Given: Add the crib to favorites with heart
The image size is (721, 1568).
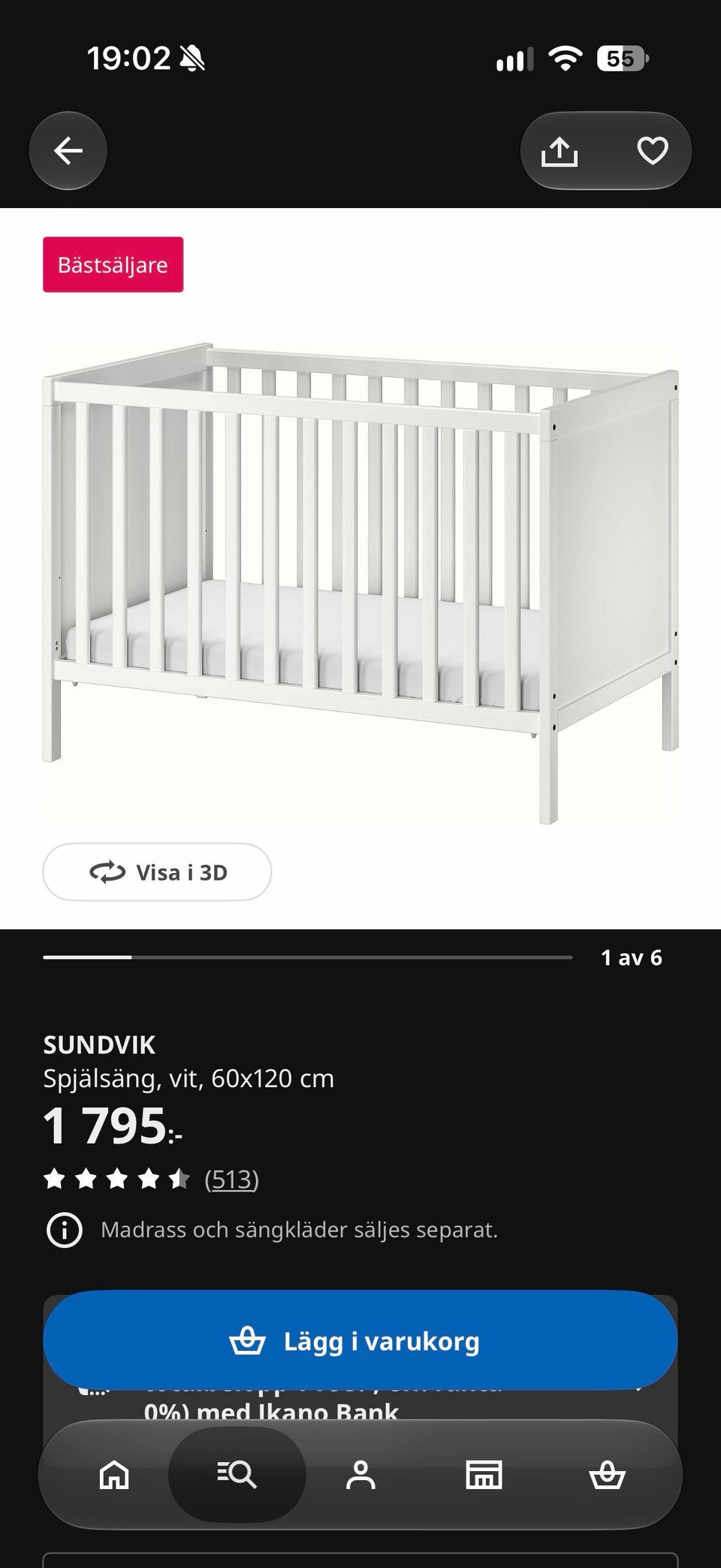Looking at the screenshot, I should (x=652, y=151).
